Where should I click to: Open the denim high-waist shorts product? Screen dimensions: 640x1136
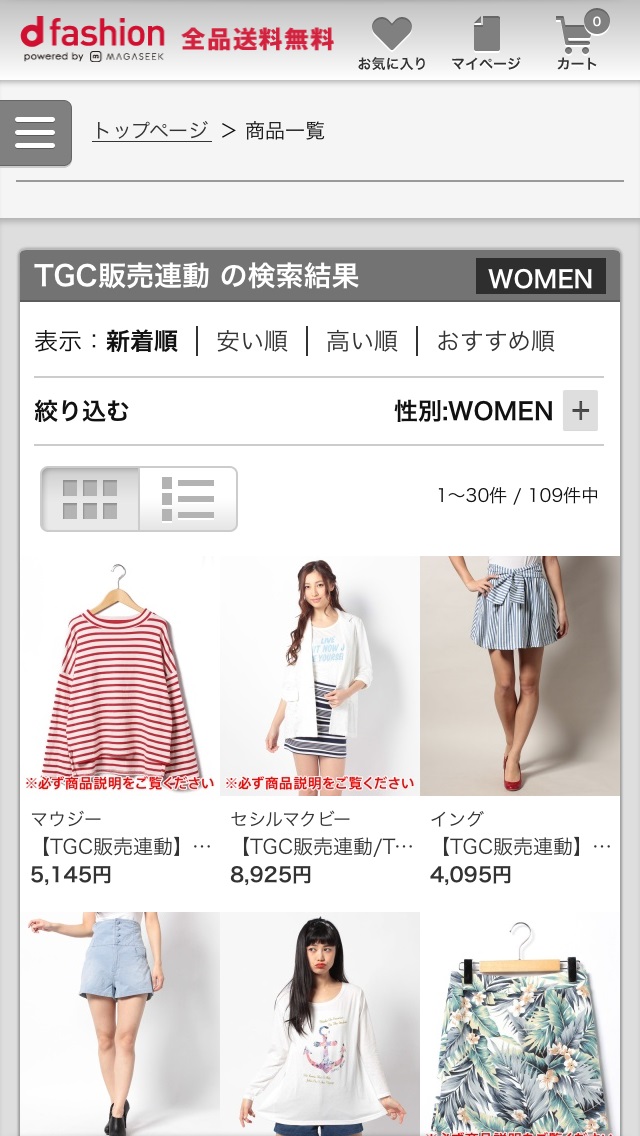pyautogui.click(x=120, y=1020)
